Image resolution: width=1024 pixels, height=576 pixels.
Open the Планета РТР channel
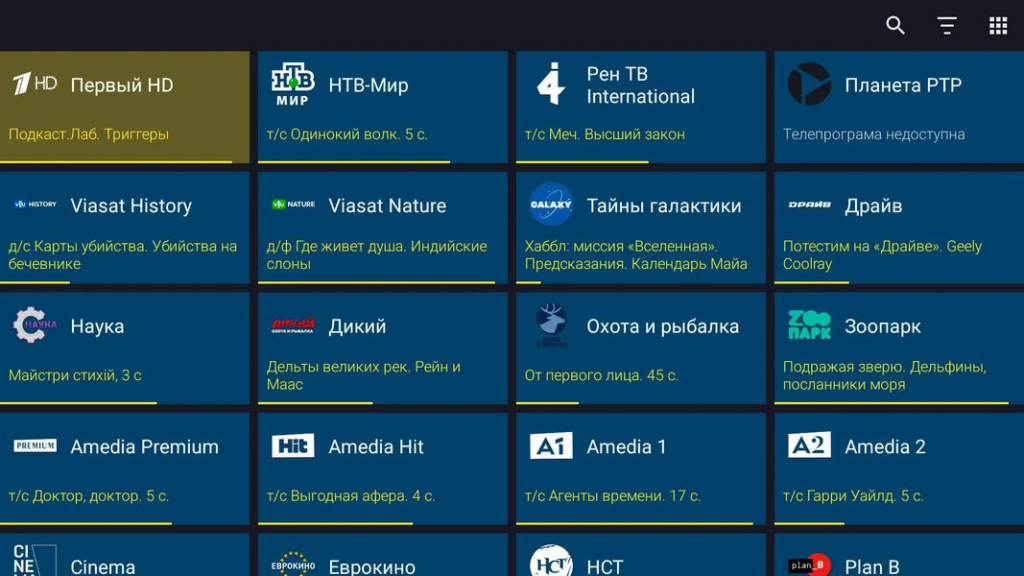pyautogui.click(x=898, y=106)
